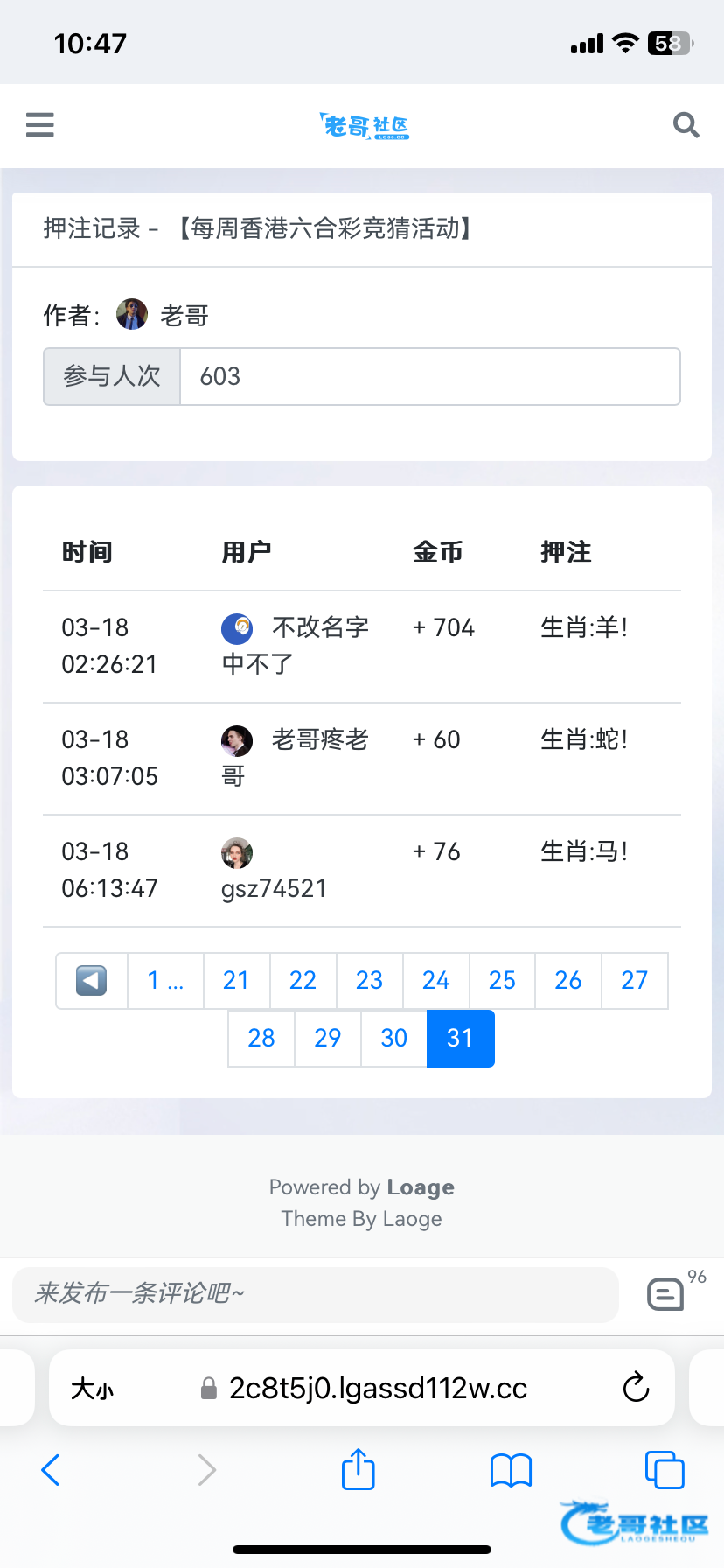Open the page size options (大小)
The image size is (724, 1568).
tap(92, 1389)
